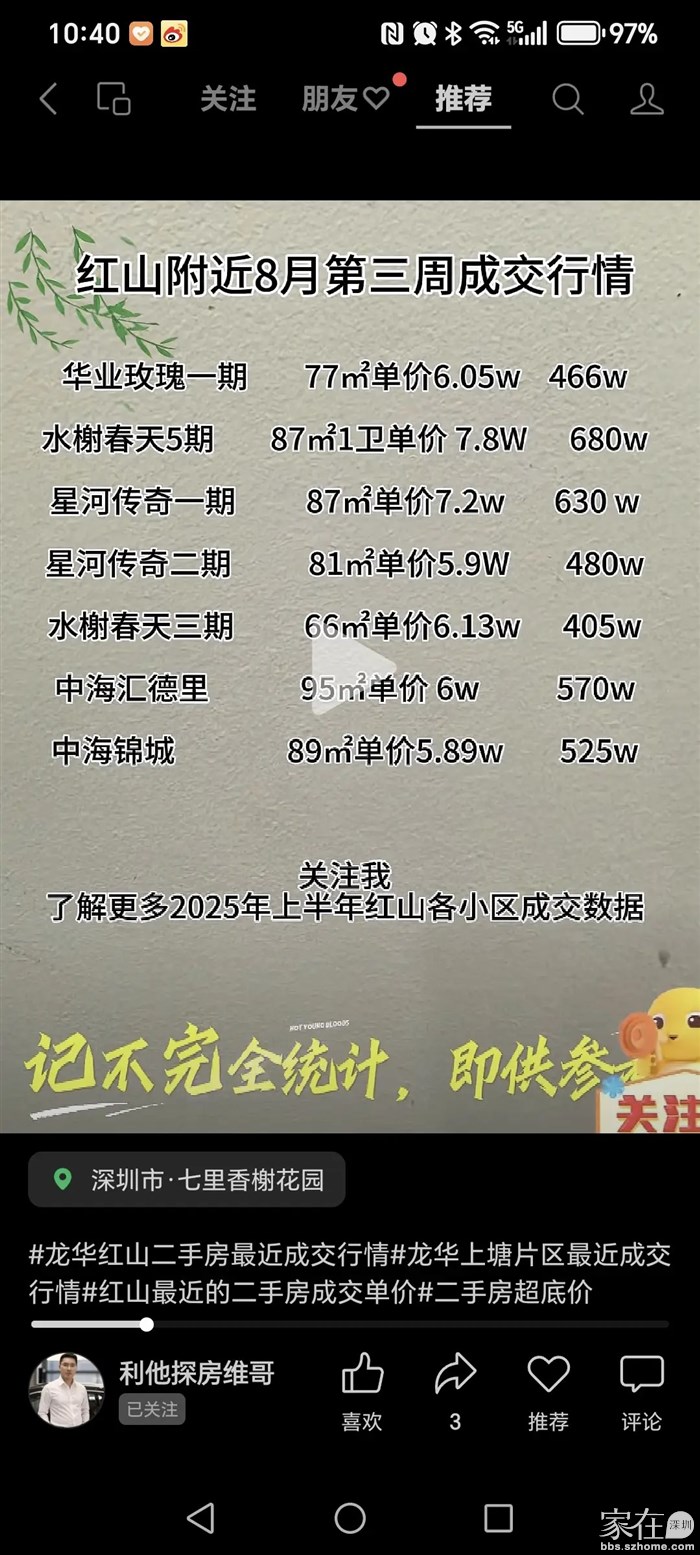Open the profile icon at top right
700x1555 pixels.
tap(647, 99)
